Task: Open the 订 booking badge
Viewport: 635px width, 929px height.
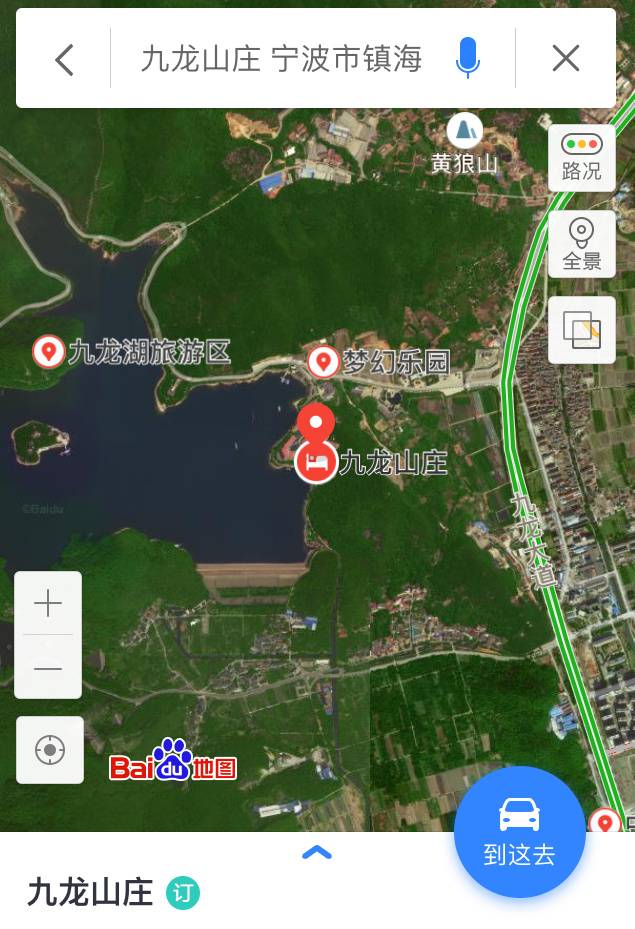Action: [x=183, y=893]
